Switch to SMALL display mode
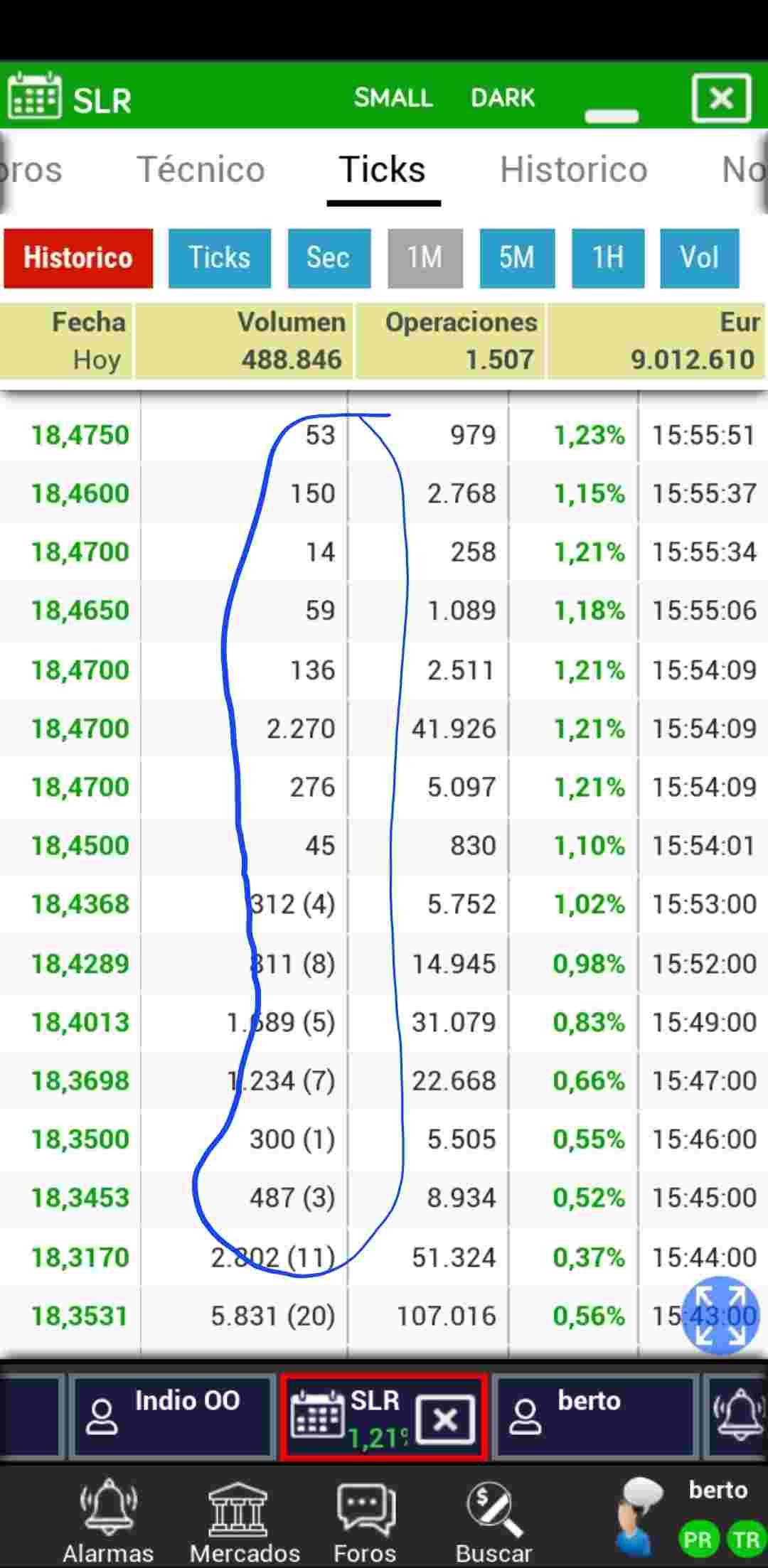The height and width of the screenshot is (1568, 768). coord(393,98)
